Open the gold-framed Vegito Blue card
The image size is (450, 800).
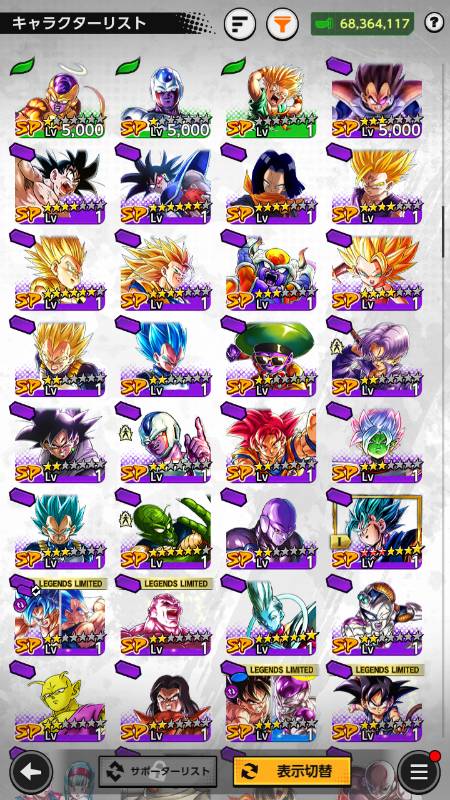coord(377,532)
